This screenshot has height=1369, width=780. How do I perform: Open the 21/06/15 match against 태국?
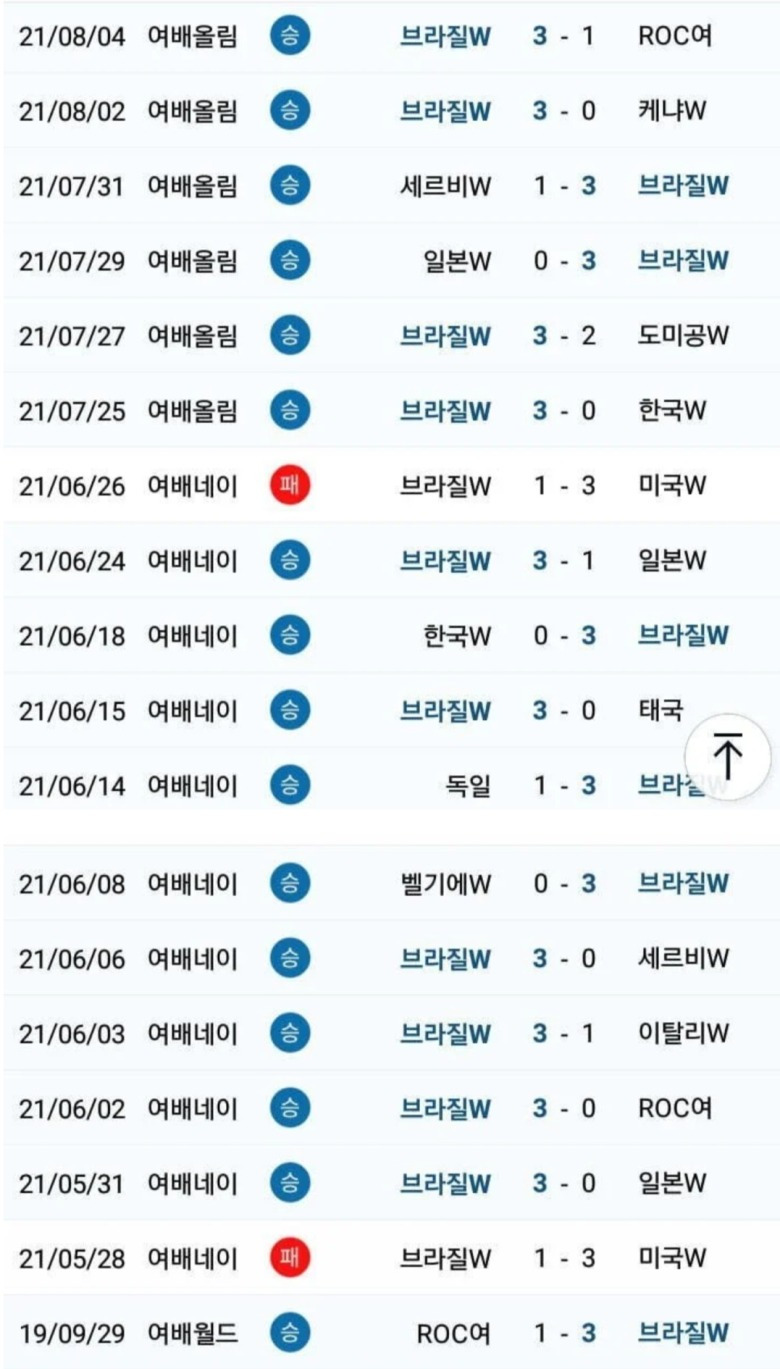[390, 711]
